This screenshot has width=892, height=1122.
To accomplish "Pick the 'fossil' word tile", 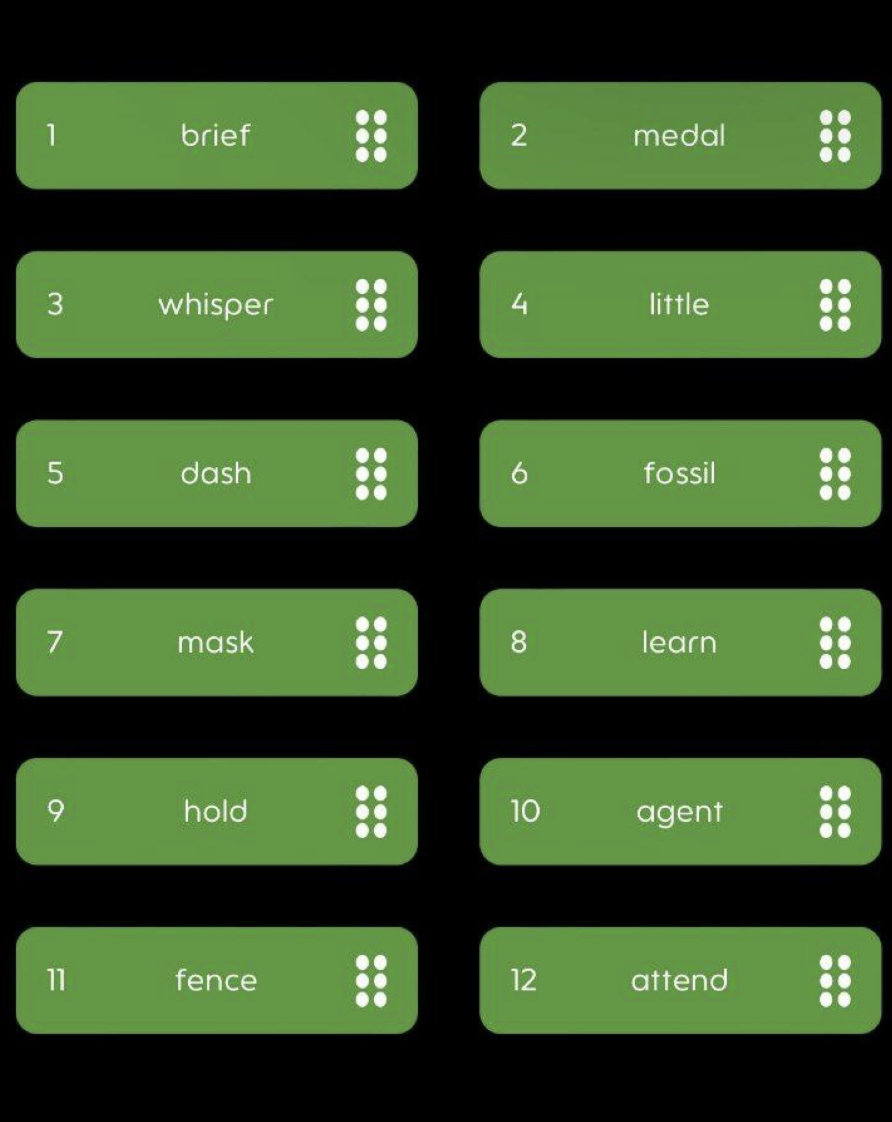I will (x=679, y=473).
